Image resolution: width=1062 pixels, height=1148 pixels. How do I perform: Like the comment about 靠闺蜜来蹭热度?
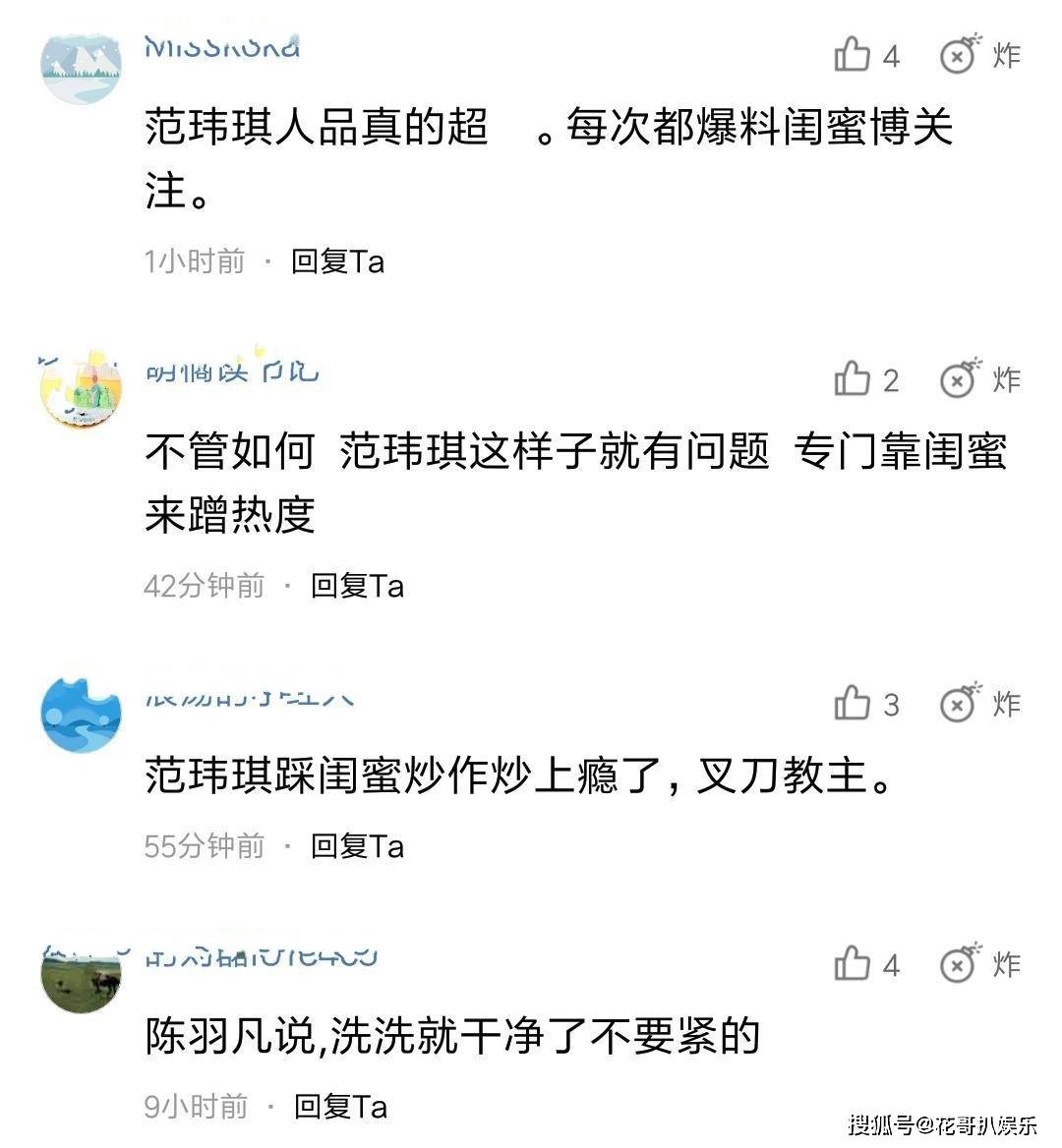tap(853, 378)
